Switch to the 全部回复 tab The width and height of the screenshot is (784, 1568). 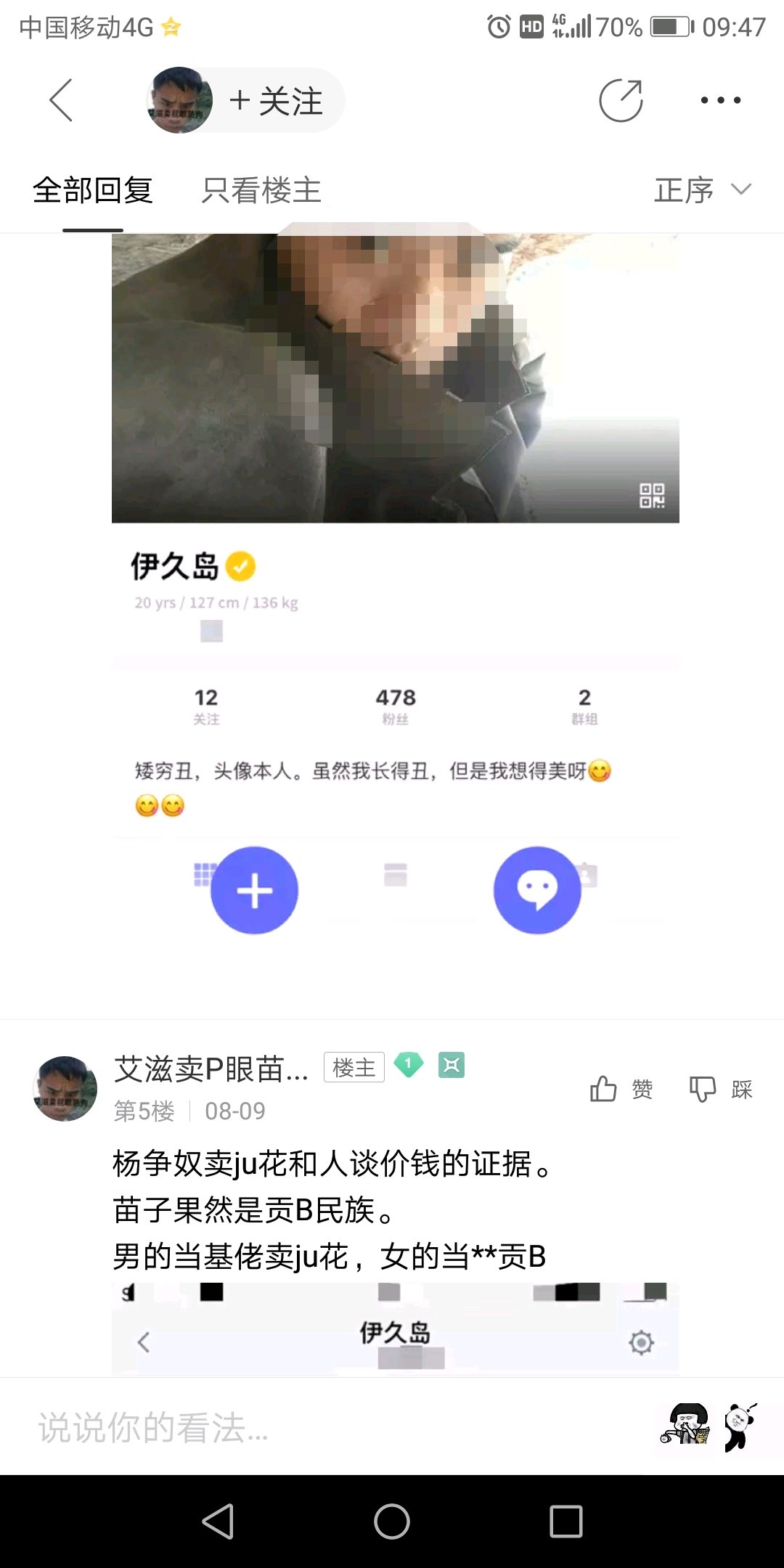click(x=92, y=191)
